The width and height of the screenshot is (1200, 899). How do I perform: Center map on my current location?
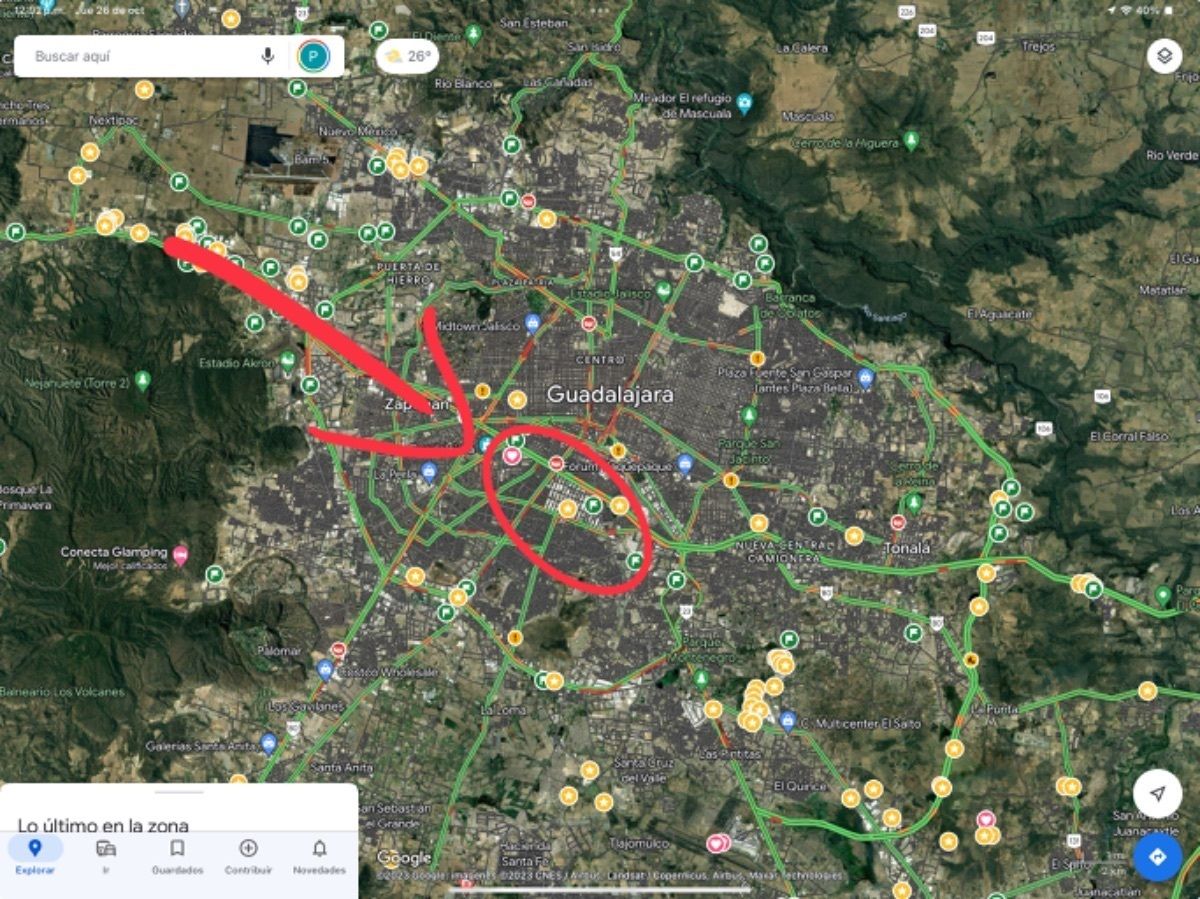[x=1157, y=794]
